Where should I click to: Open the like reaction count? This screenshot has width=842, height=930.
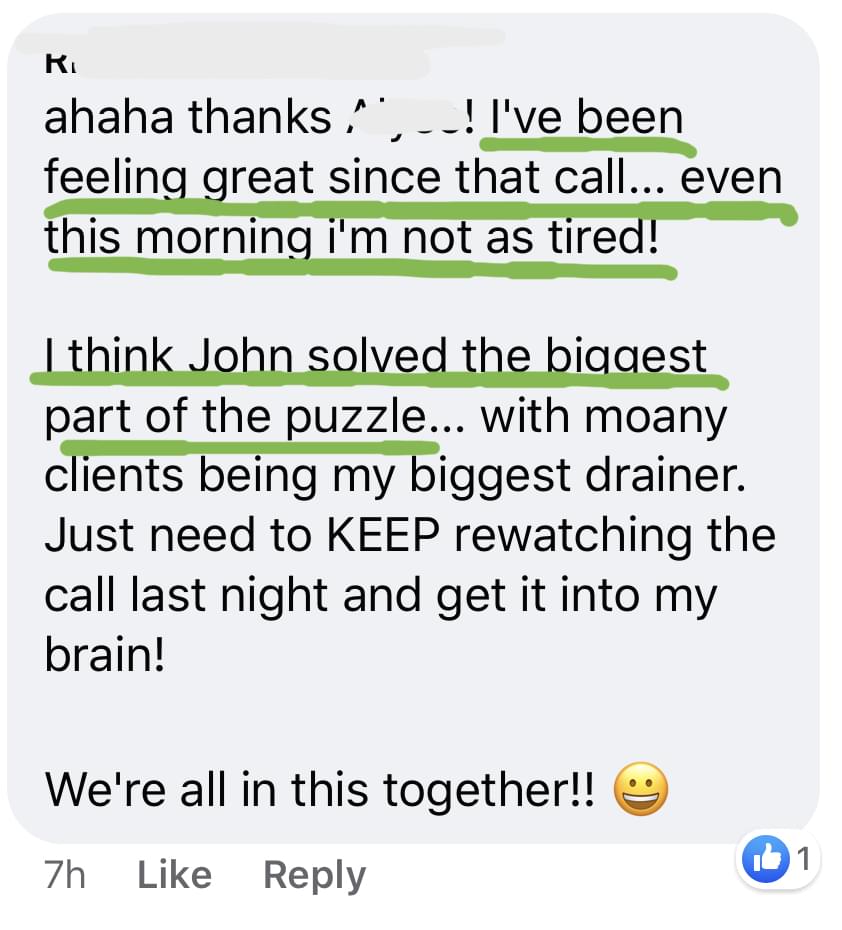click(778, 860)
